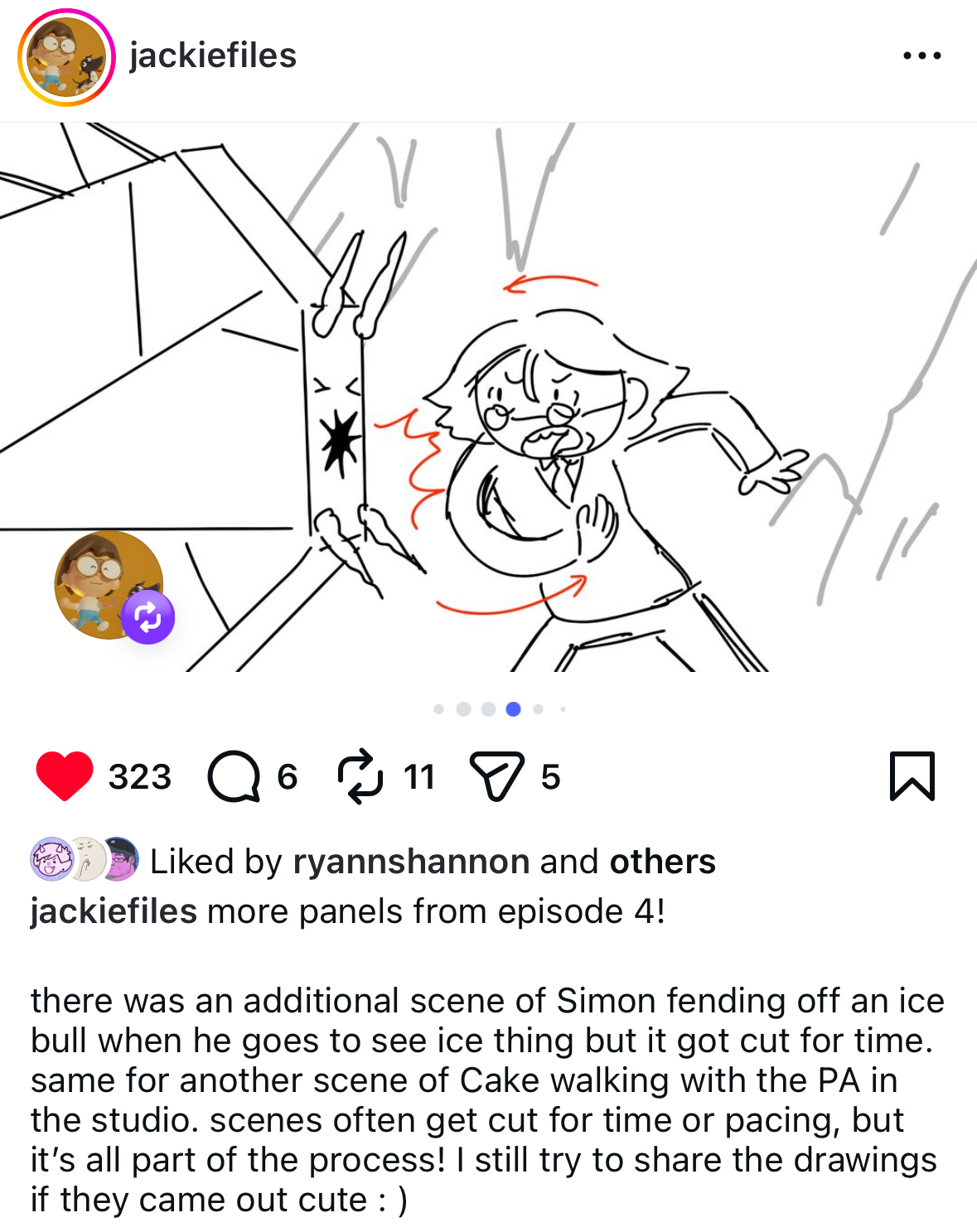Open jackiefiles profile from the caption username
This screenshot has width=977, height=1232.
tap(114, 911)
